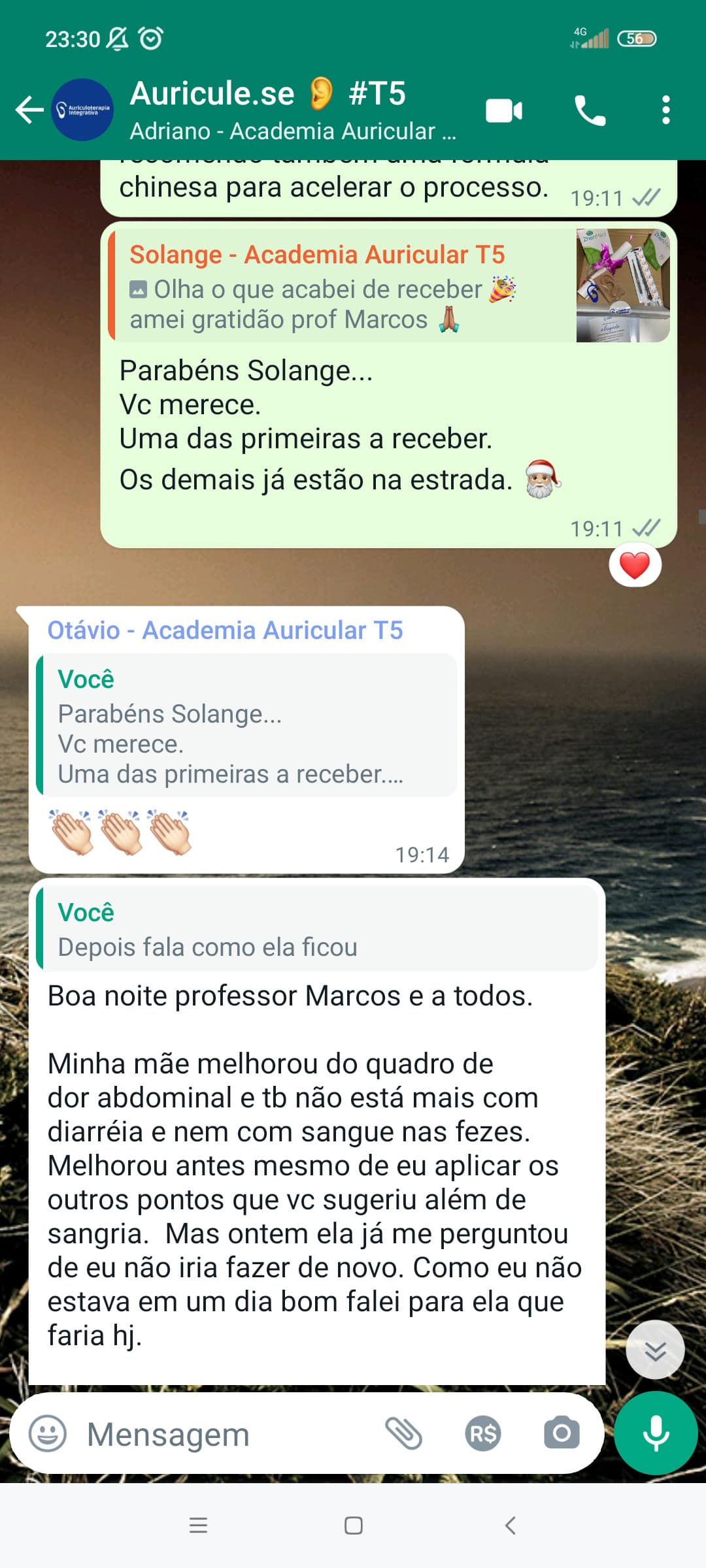This screenshot has width=706, height=1568.
Task: Jump to the latest messages
Action: [655, 1350]
